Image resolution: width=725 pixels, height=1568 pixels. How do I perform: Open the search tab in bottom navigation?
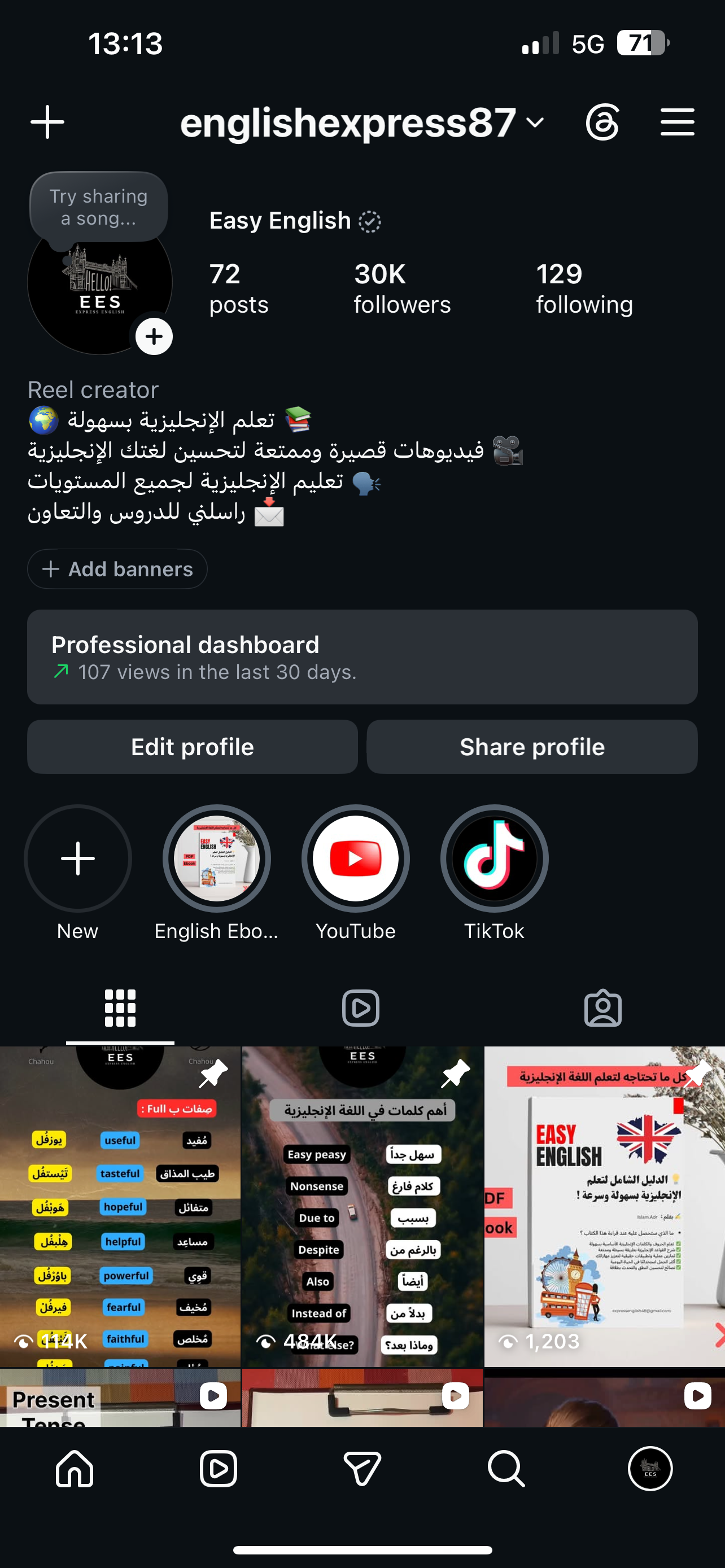[x=506, y=1469]
